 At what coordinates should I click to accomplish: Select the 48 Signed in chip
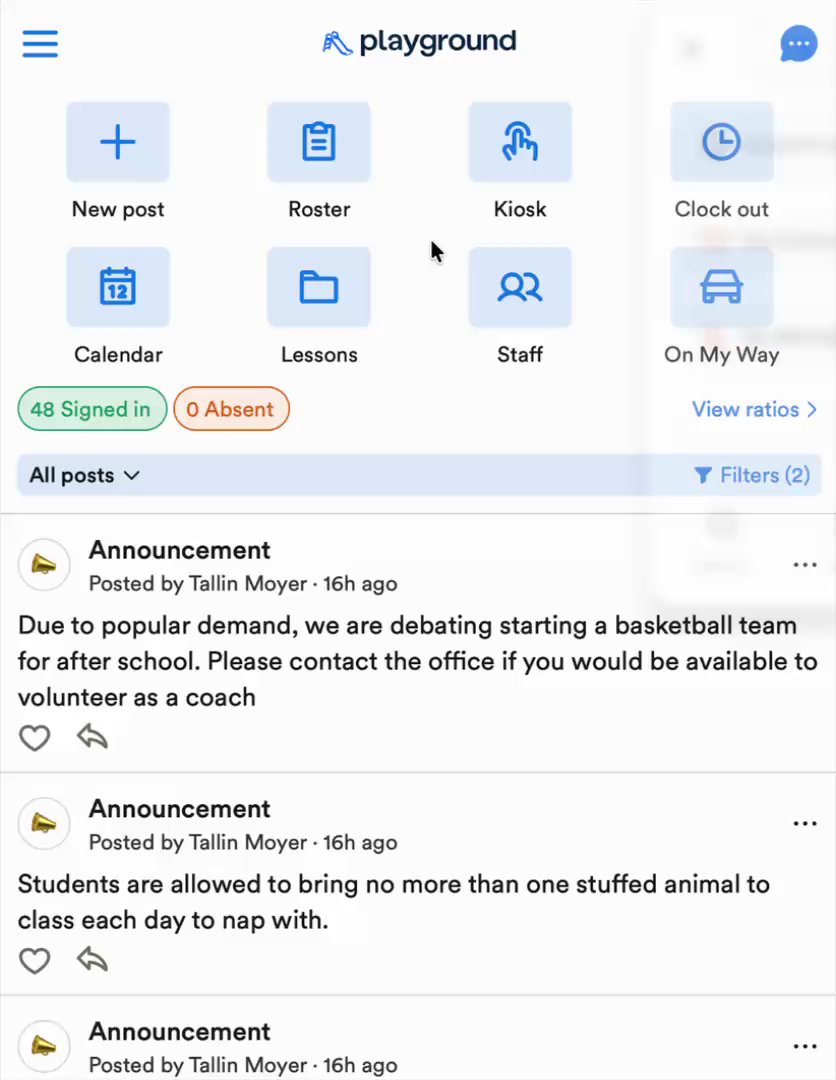[91, 409]
